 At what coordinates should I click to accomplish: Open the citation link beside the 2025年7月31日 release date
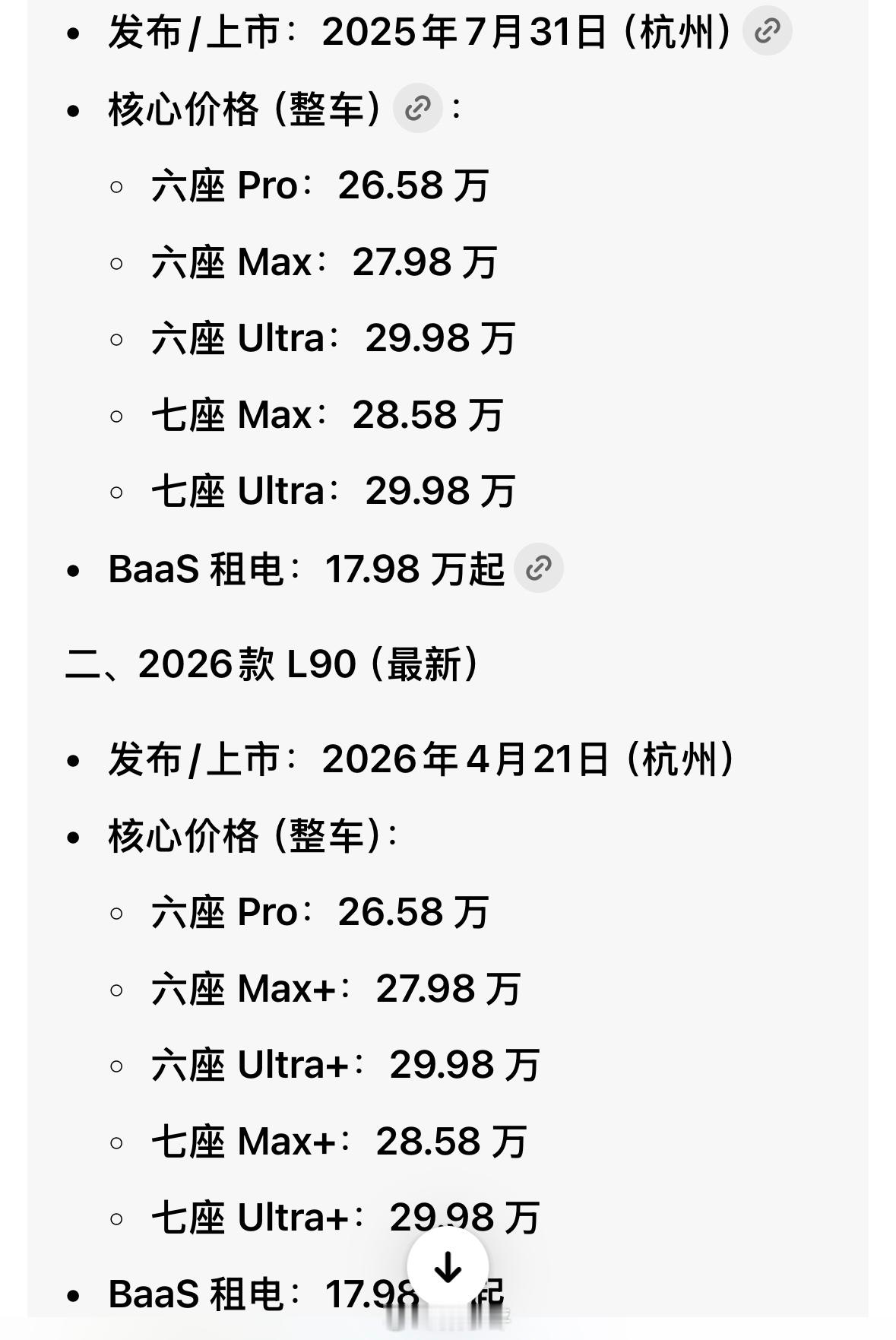click(x=767, y=30)
